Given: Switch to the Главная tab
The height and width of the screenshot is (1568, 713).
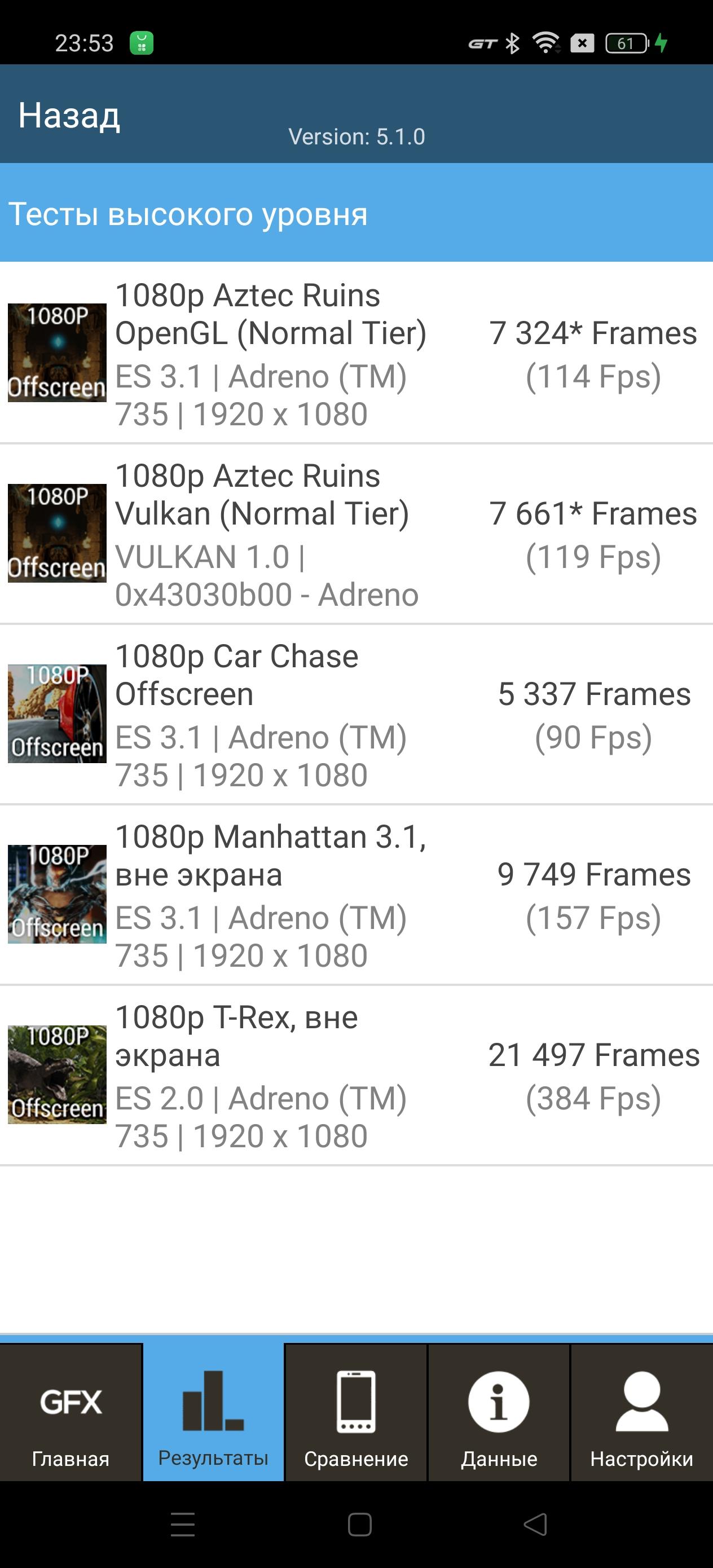Looking at the screenshot, I should [71, 1413].
